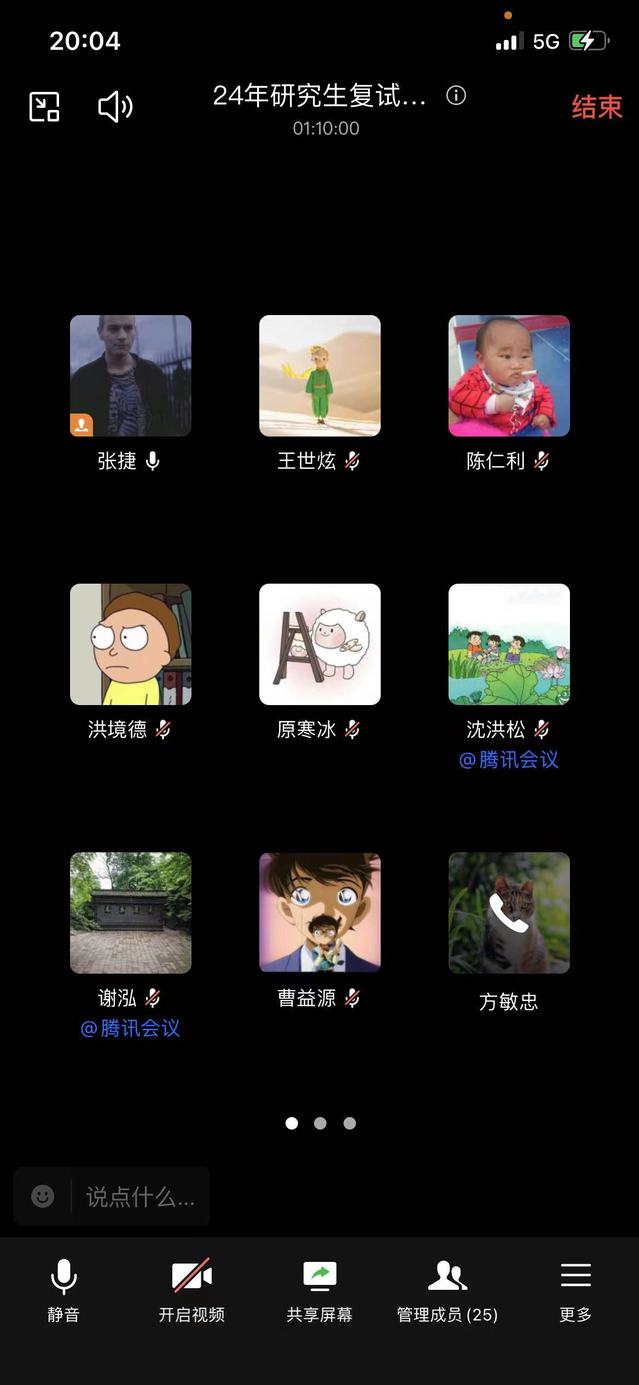
Task: Open the emoji picker in chat box
Action: point(43,1197)
